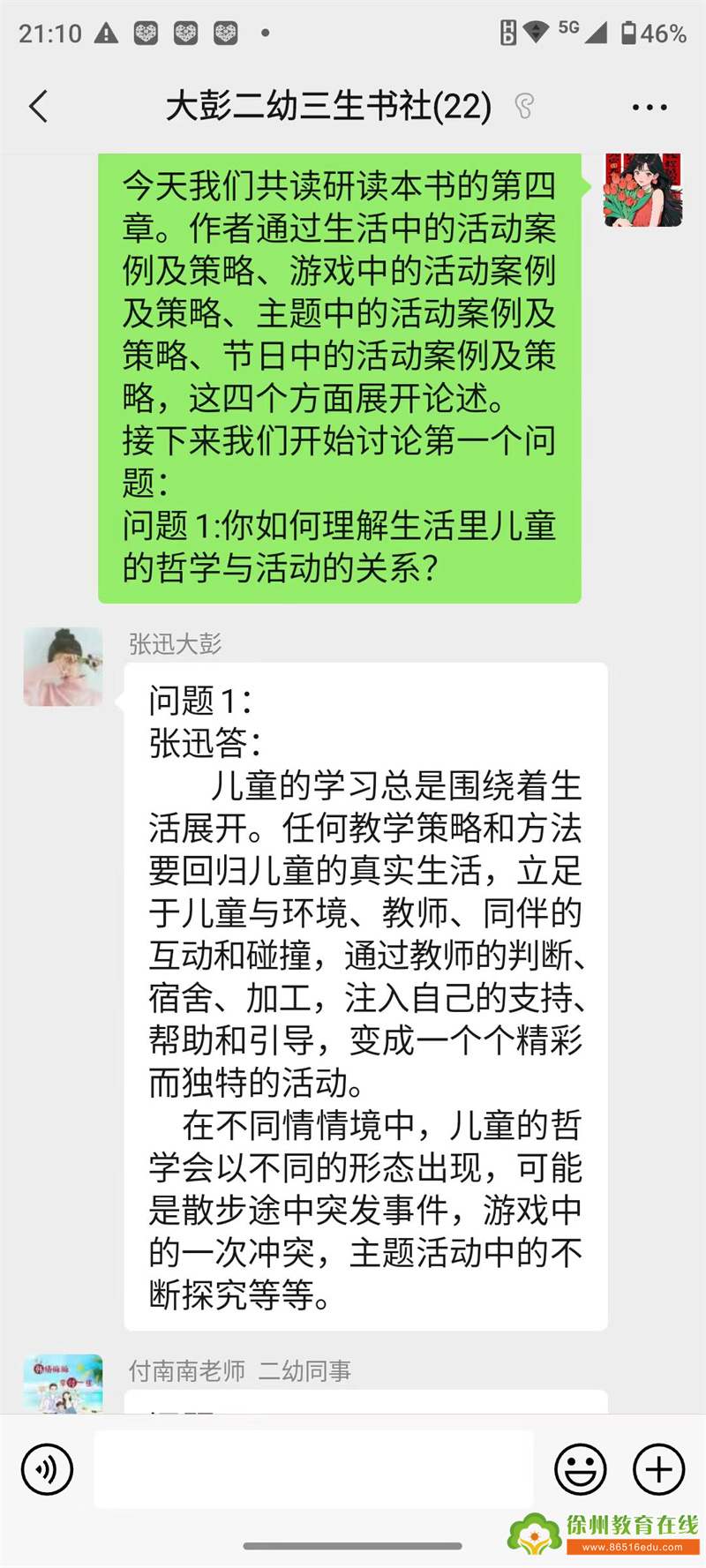The image size is (706, 1568).
Task: Open the emoji picker
Action: pyautogui.click(x=580, y=1469)
